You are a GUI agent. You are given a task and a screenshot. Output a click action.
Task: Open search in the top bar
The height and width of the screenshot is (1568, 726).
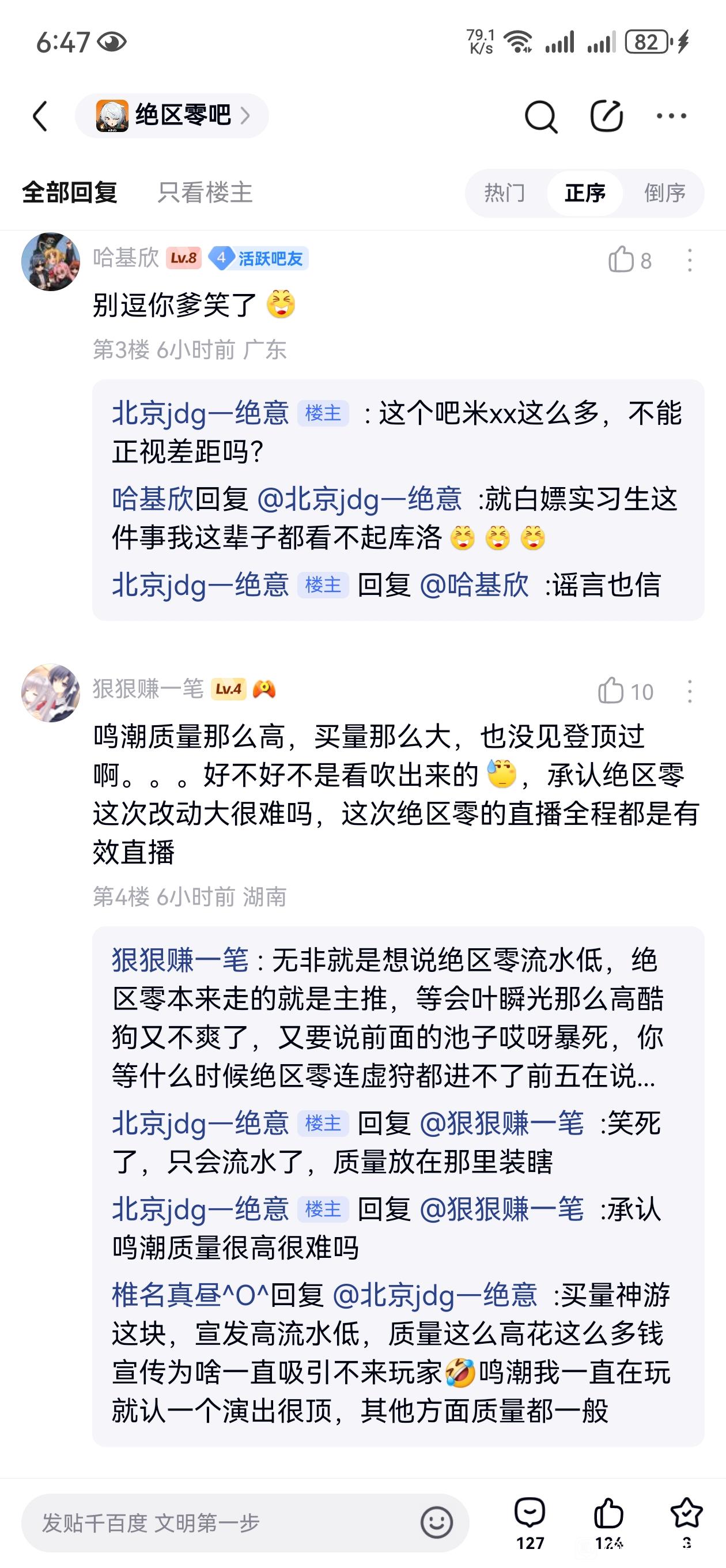click(540, 116)
